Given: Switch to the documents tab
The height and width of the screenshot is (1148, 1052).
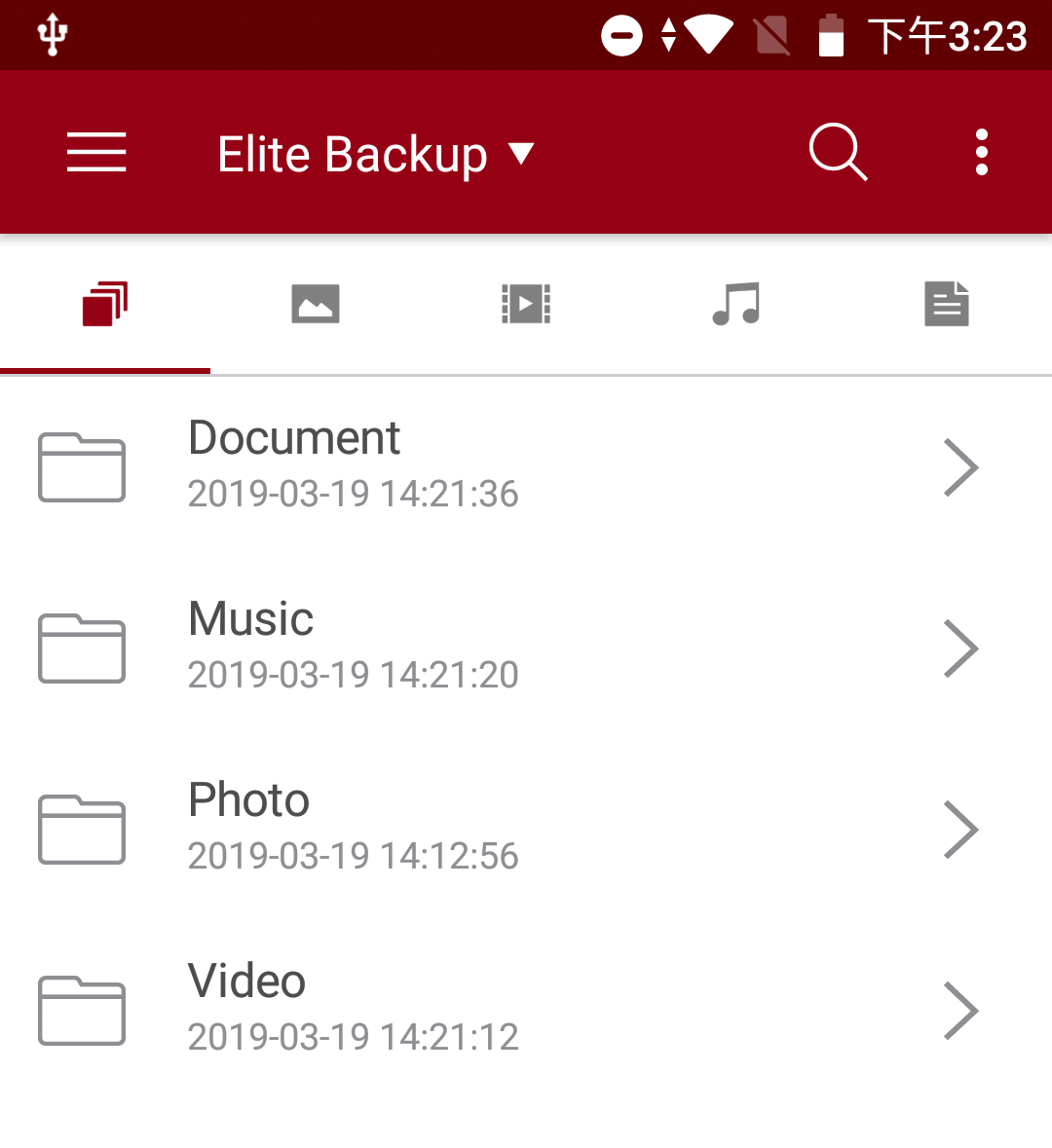Looking at the screenshot, I should coord(947,305).
